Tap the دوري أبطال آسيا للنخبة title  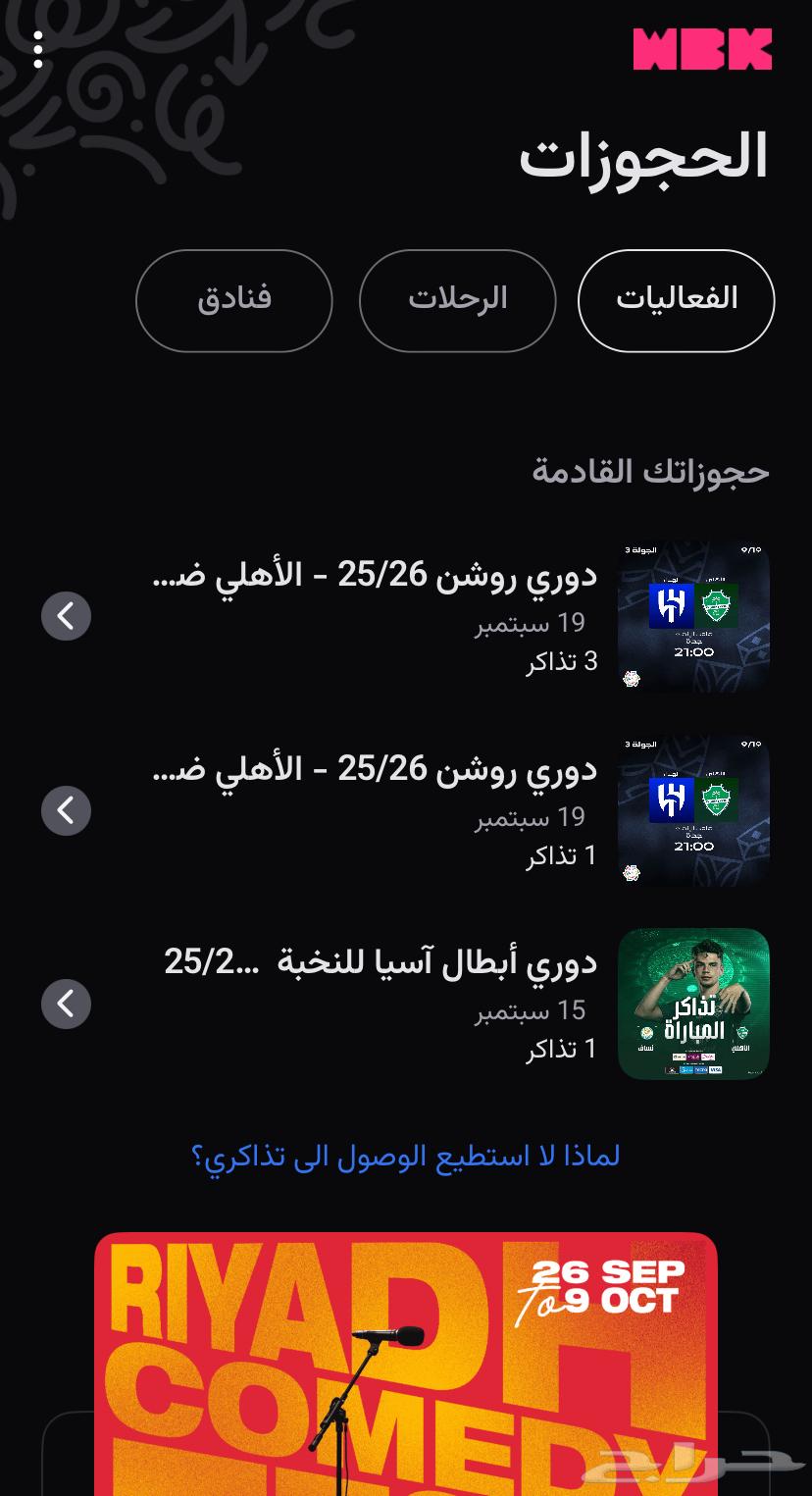click(x=382, y=962)
